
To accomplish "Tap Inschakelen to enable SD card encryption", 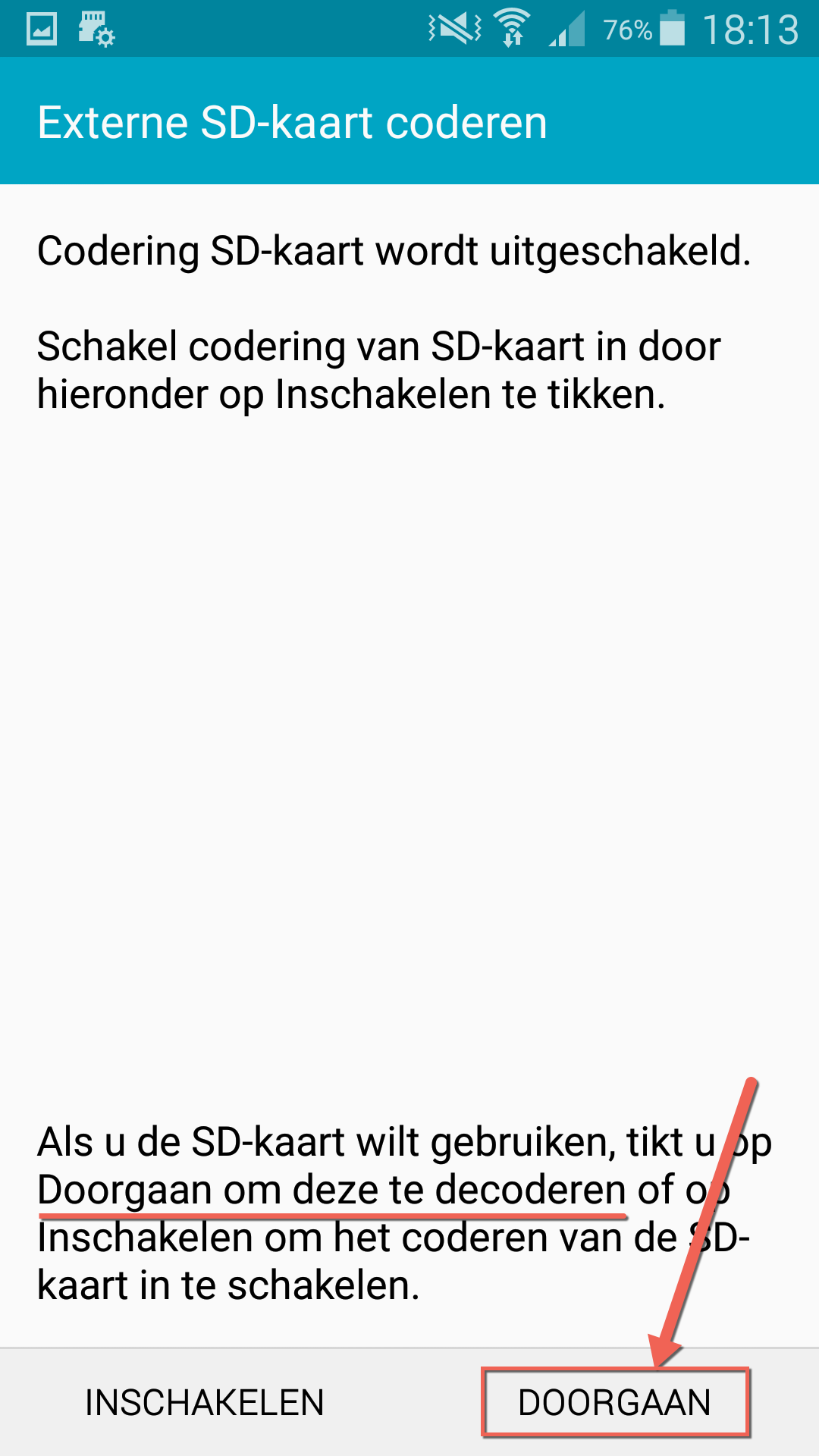I will (205, 1402).
